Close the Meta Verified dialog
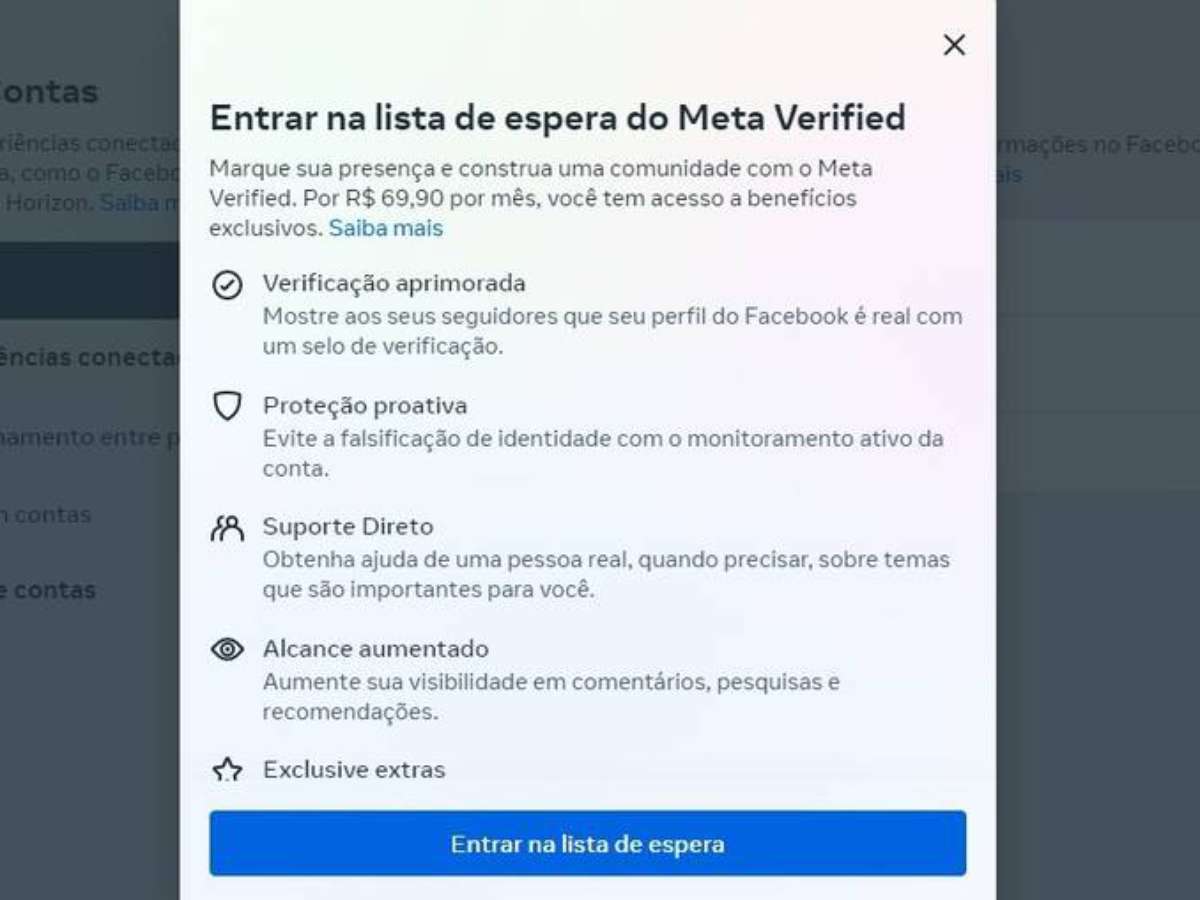This screenshot has height=900, width=1200. tap(954, 45)
